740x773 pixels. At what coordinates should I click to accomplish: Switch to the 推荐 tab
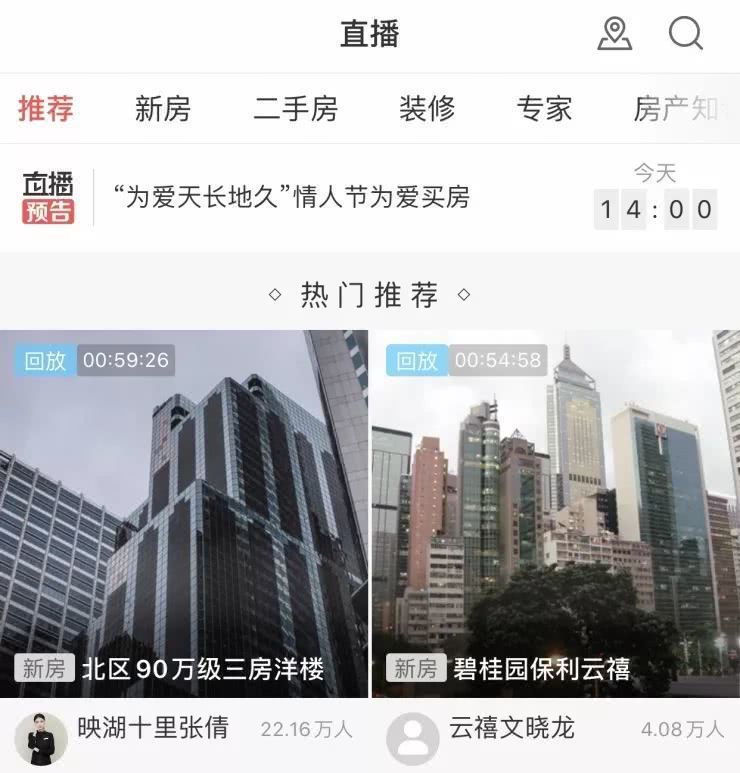click(46, 108)
